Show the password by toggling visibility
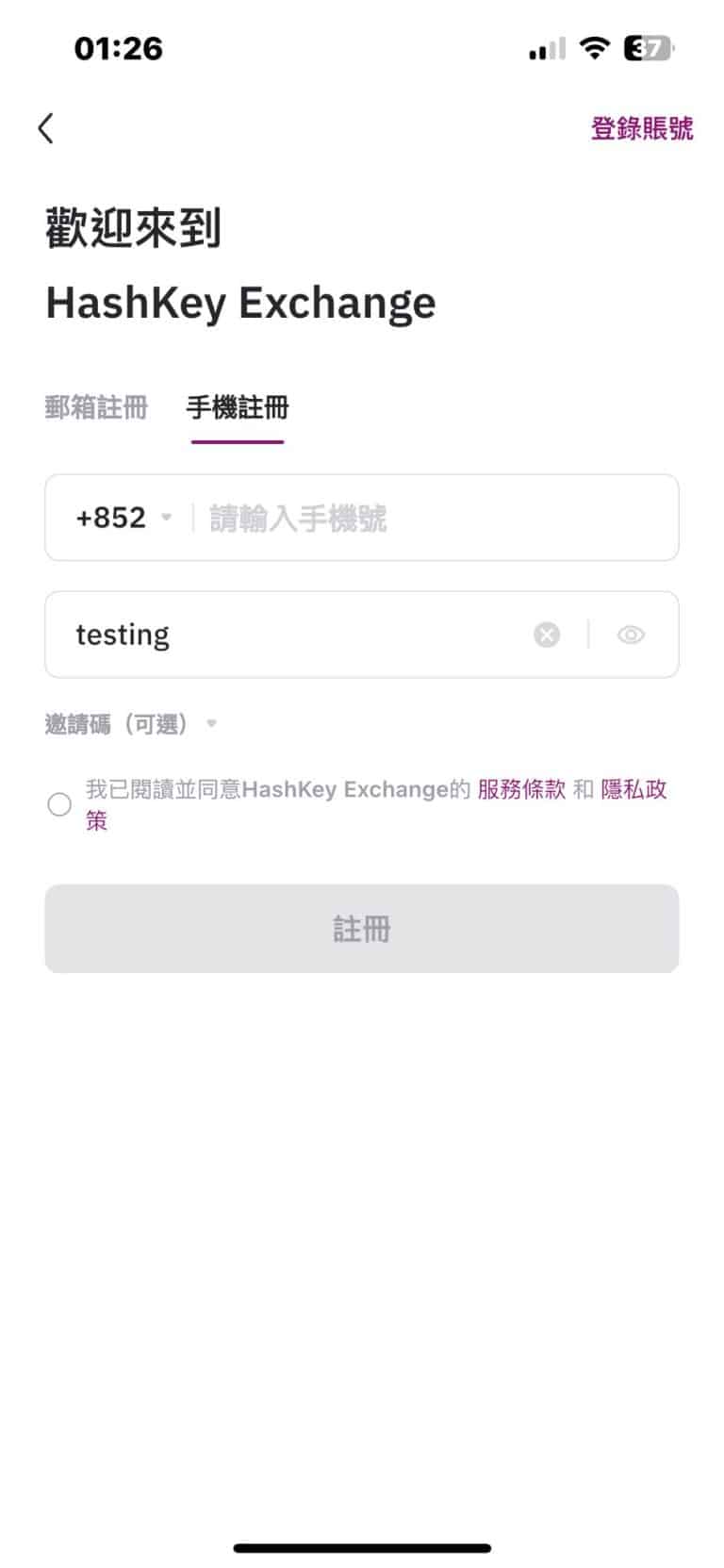Image resolution: width=724 pixels, height=1568 pixels. [x=631, y=635]
